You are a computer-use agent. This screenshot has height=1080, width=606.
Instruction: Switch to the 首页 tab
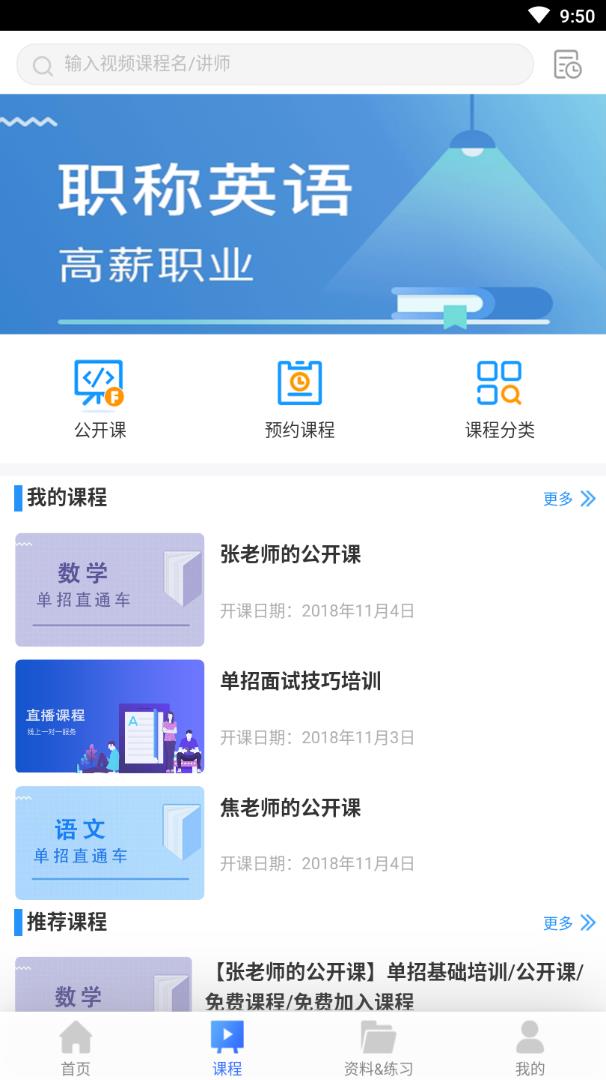[76, 1048]
